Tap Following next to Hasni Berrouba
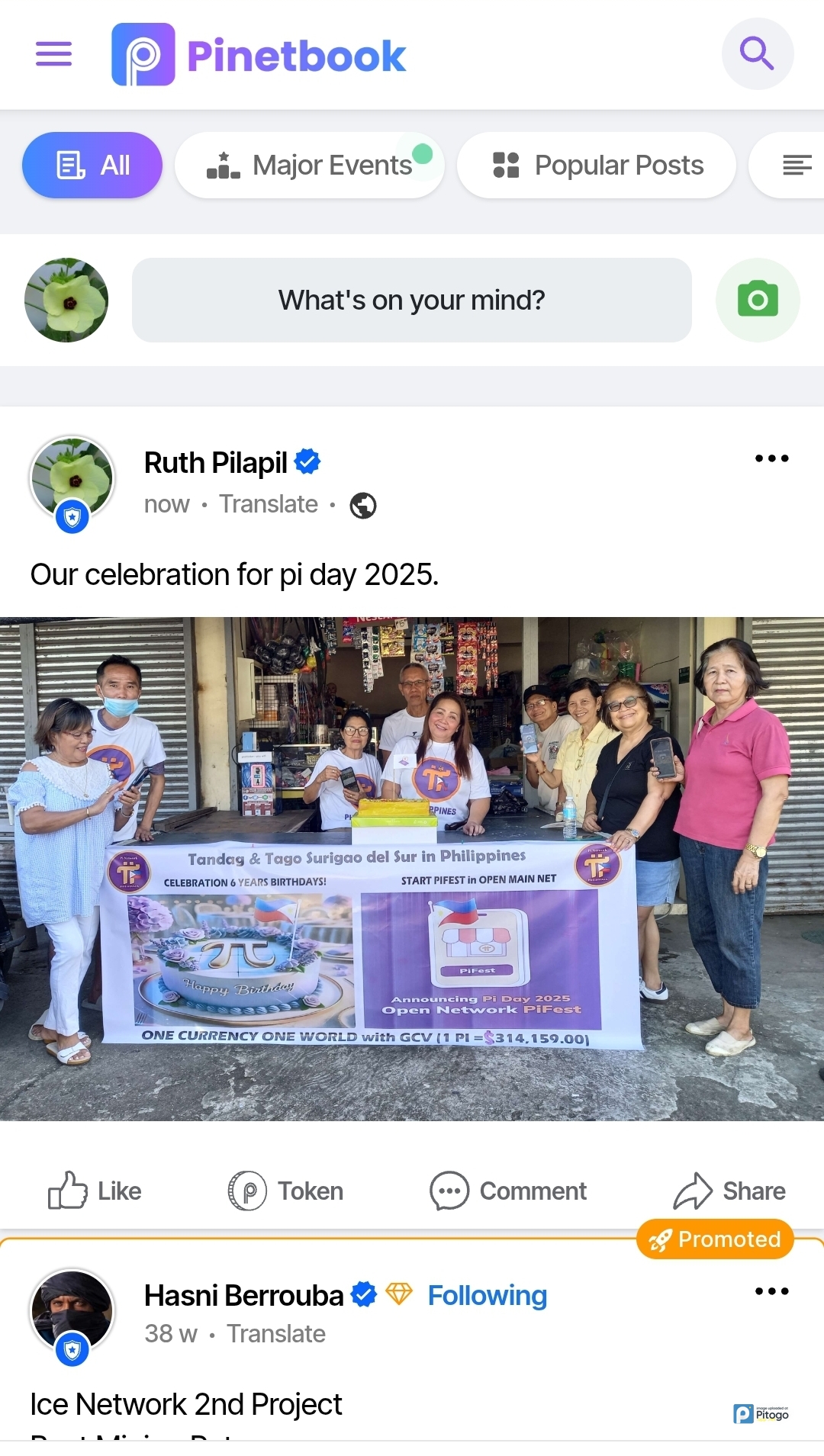 [x=487, y=1296]
